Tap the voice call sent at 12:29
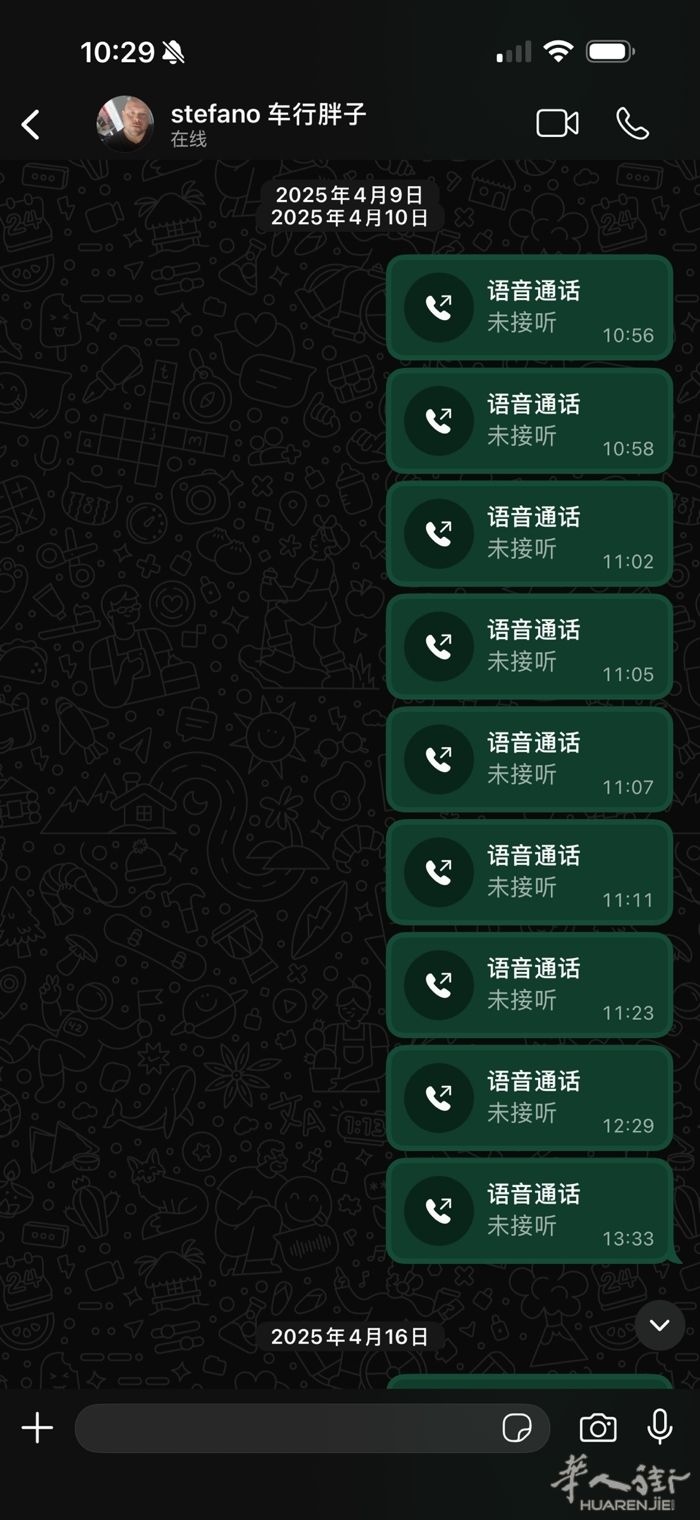Screen dimensions: 700x1520 tap(529, 1099)
